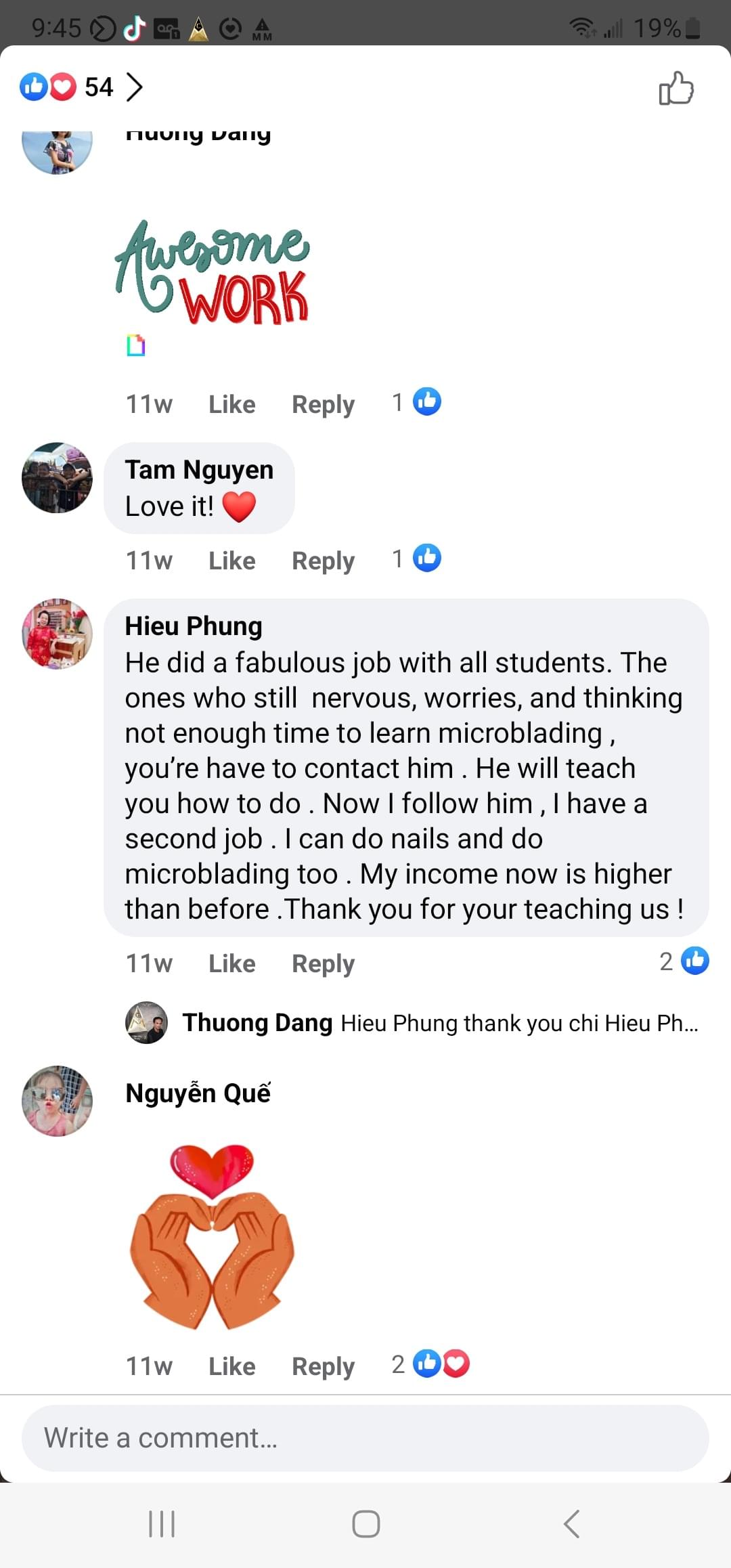The height and width of the screenshot is (1568, 731).
Task: Open the list of 54 reactions
Action: (81, 87)
